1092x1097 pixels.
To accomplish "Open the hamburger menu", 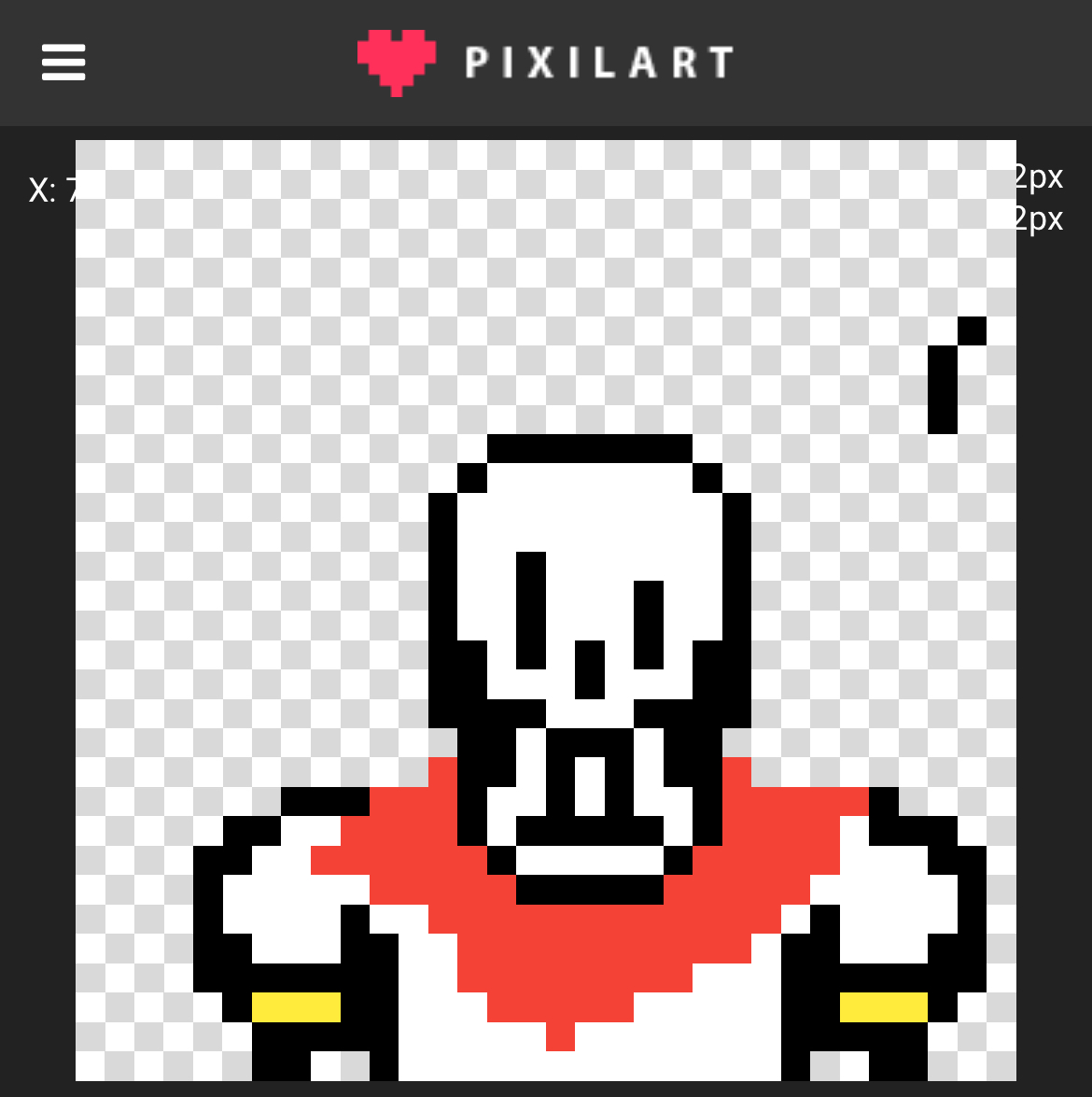I will click(63, 63).
